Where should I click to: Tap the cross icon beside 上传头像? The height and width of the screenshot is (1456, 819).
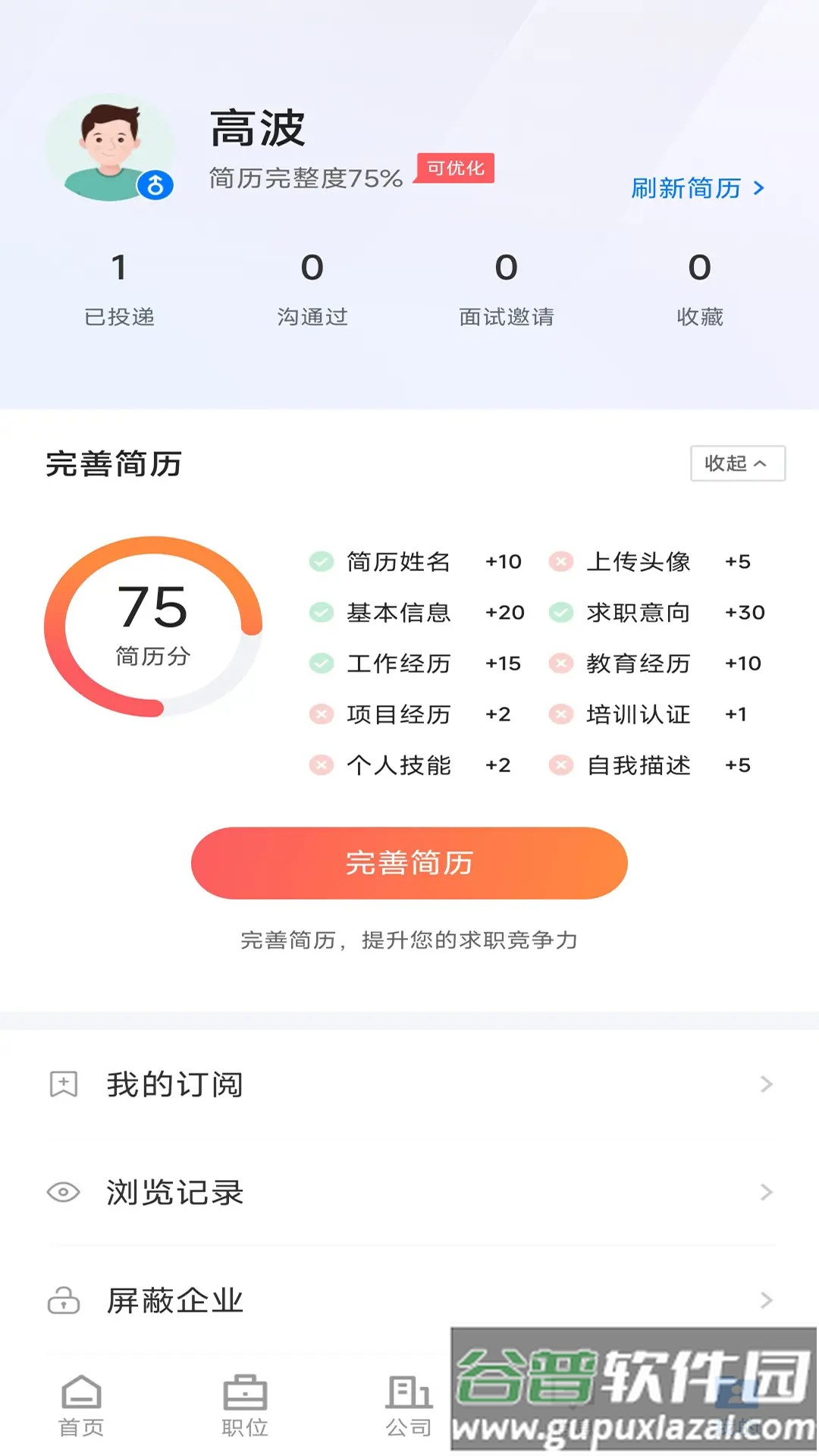coord(560,561)
